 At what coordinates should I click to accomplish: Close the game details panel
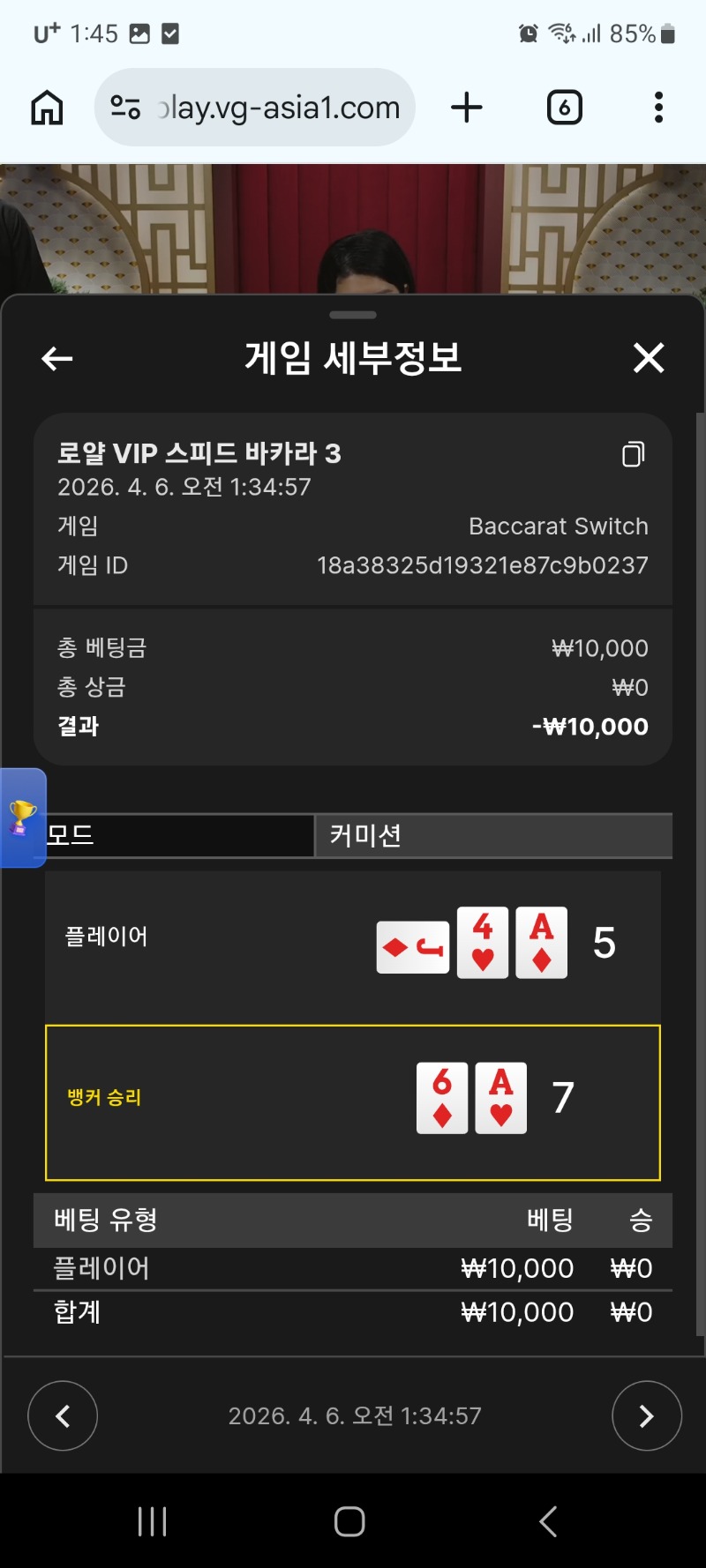(x=649, y=358)
